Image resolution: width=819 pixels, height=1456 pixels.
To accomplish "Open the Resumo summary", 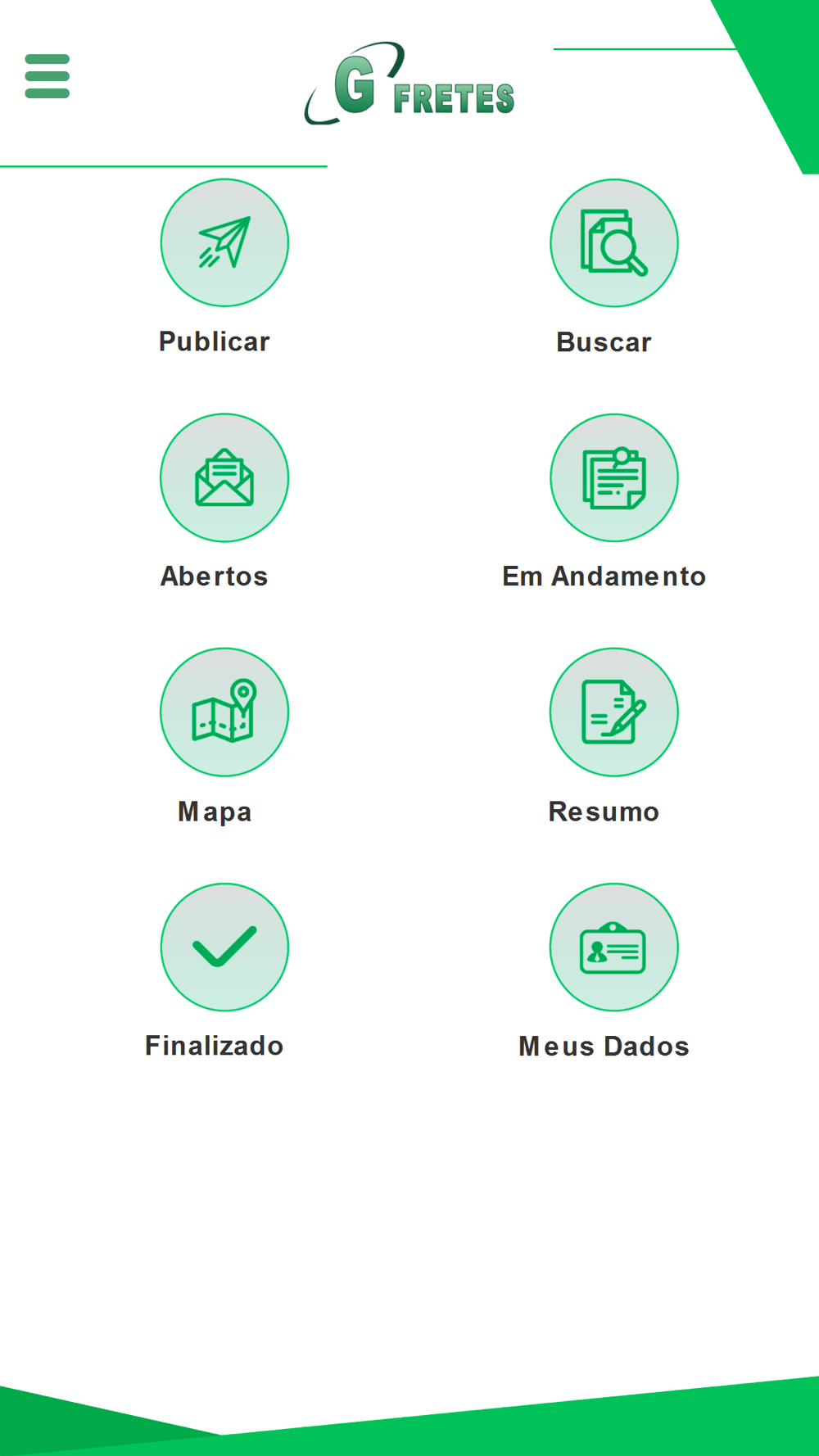I will point(613,712).
